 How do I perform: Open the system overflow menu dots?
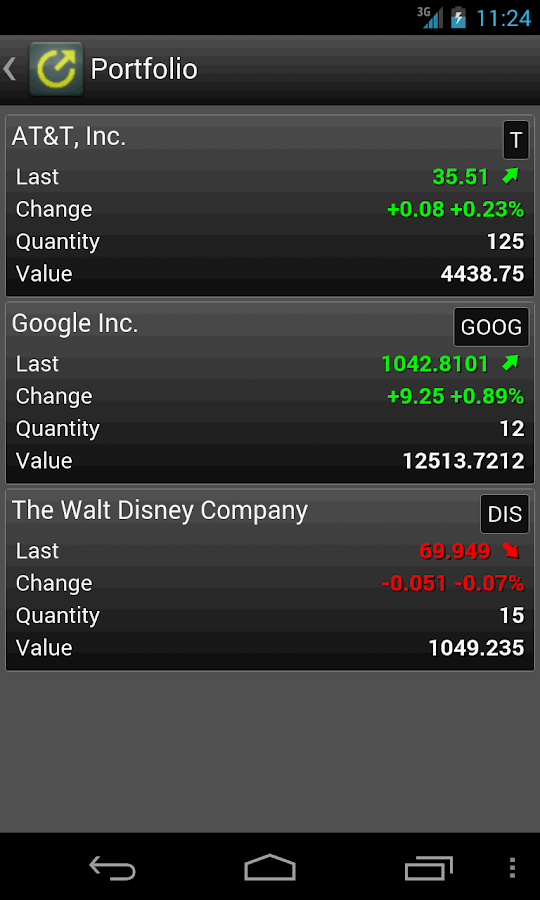[512, 867]
